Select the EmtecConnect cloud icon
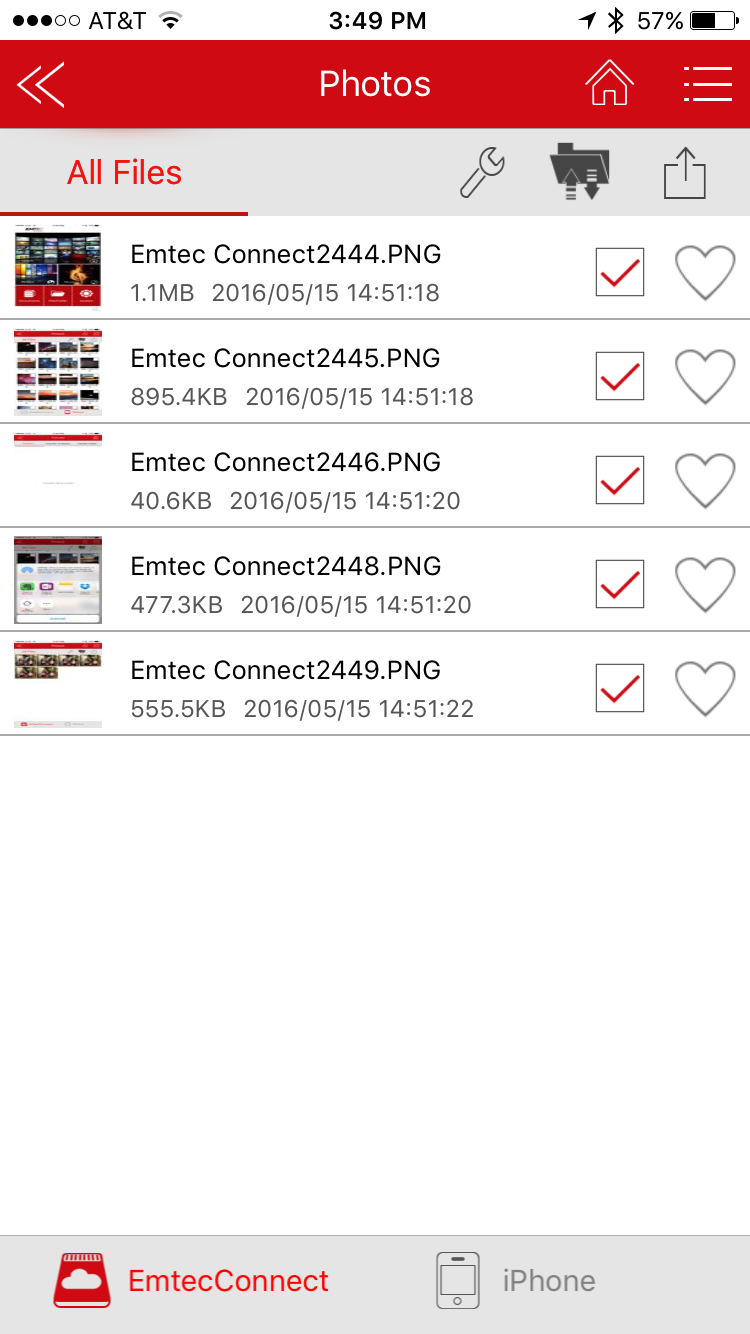This screenshot has height=1334, width=750. coord(81,1281)
